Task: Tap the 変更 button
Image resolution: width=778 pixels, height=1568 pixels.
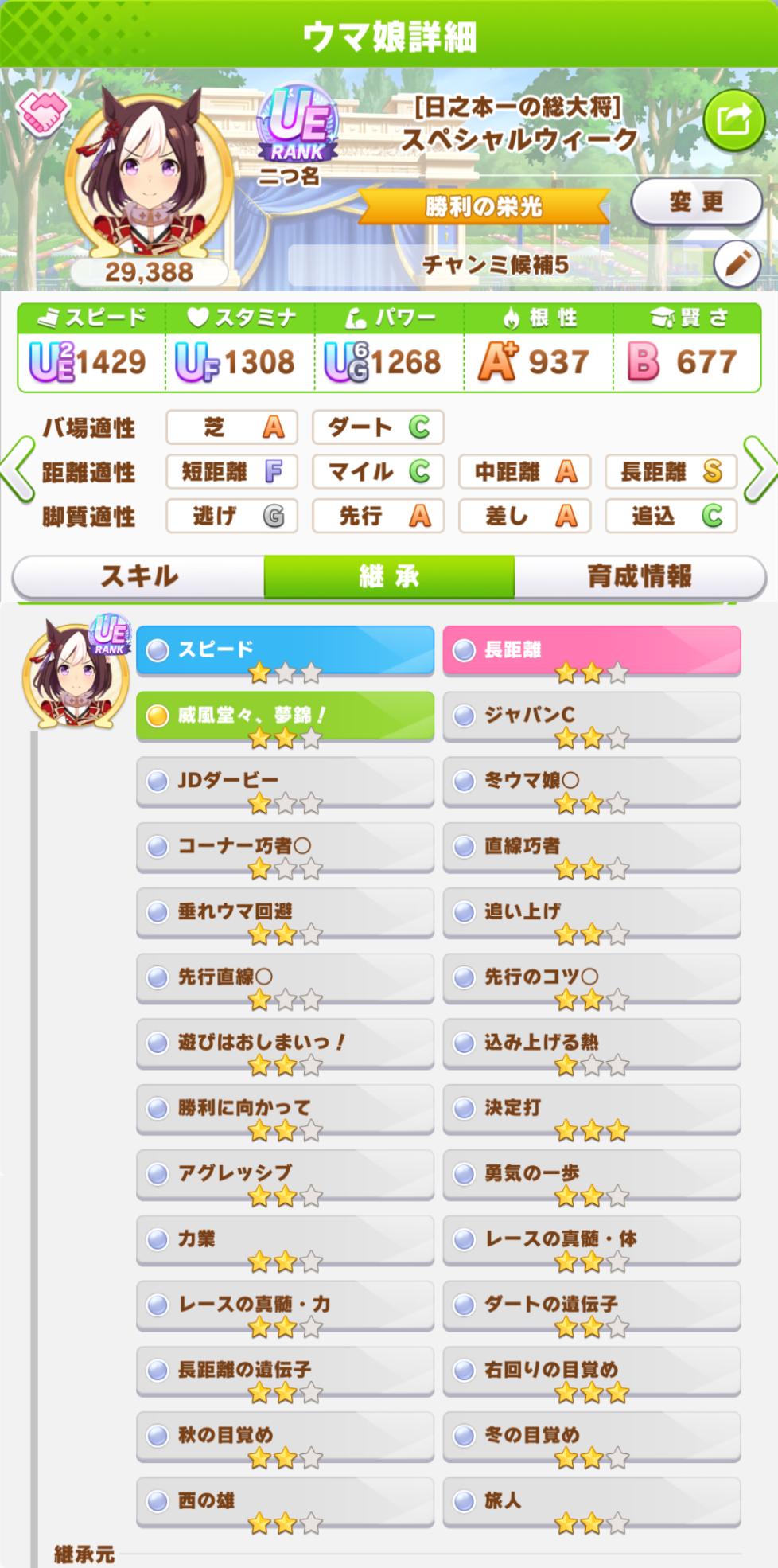Action: click(x=696, y=202)
